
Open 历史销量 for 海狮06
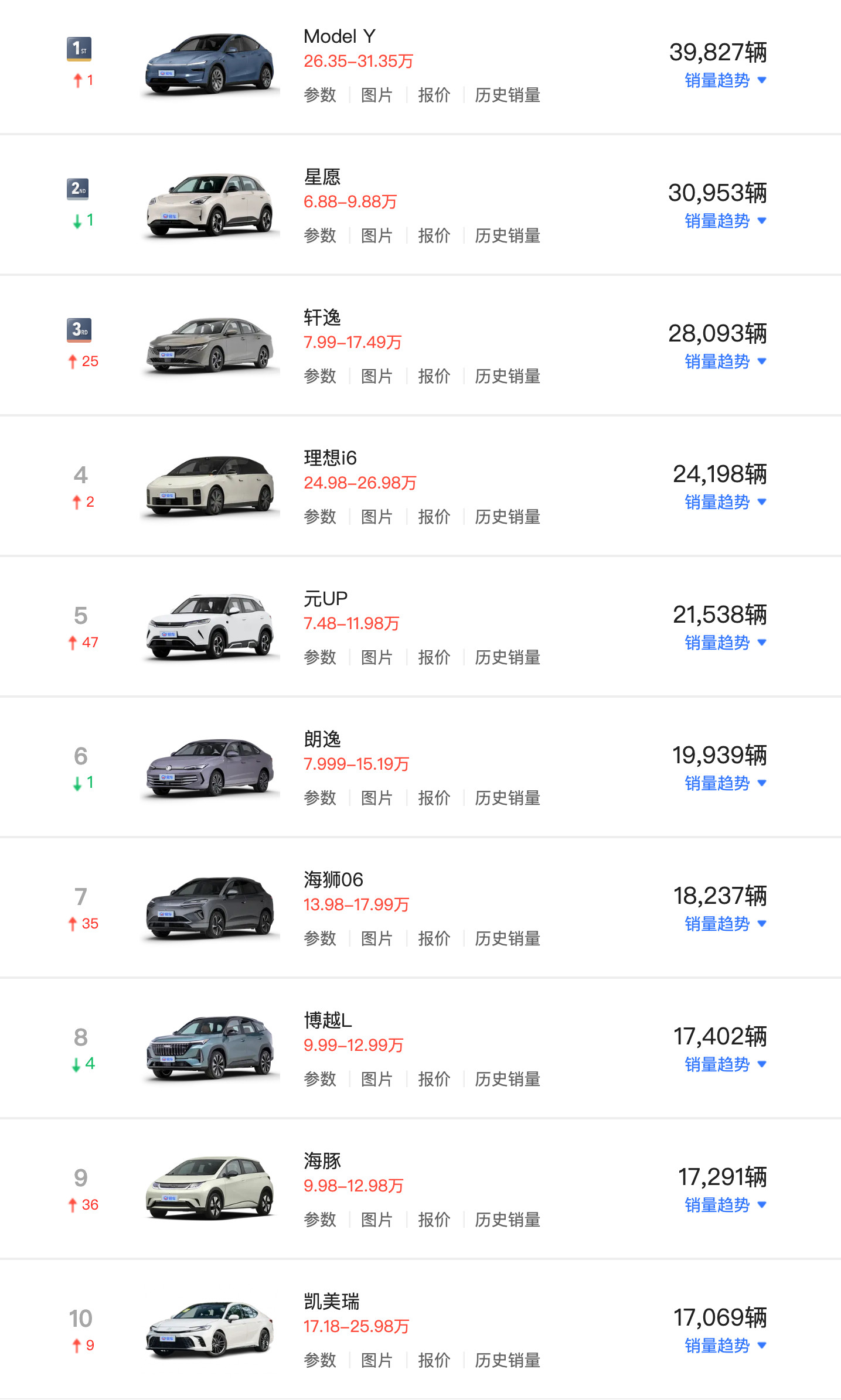pos(508,938)
